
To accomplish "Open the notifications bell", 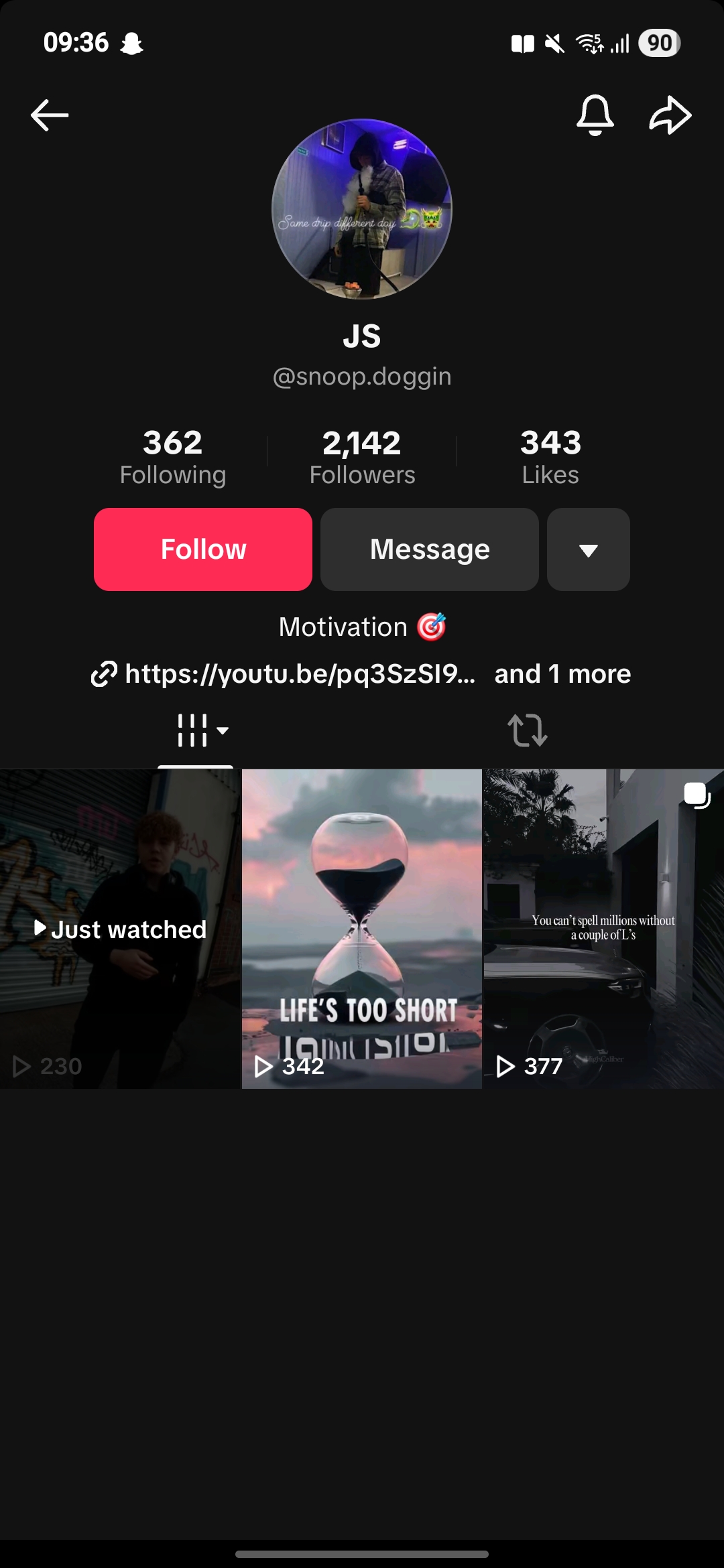I will 595,115.
